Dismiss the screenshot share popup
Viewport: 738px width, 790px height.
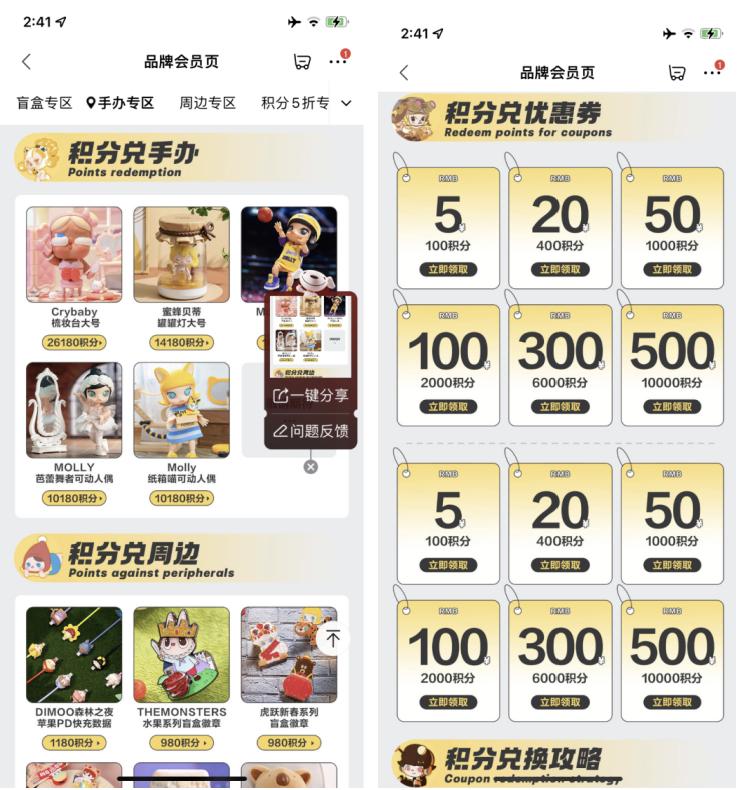tap(311, 466)
